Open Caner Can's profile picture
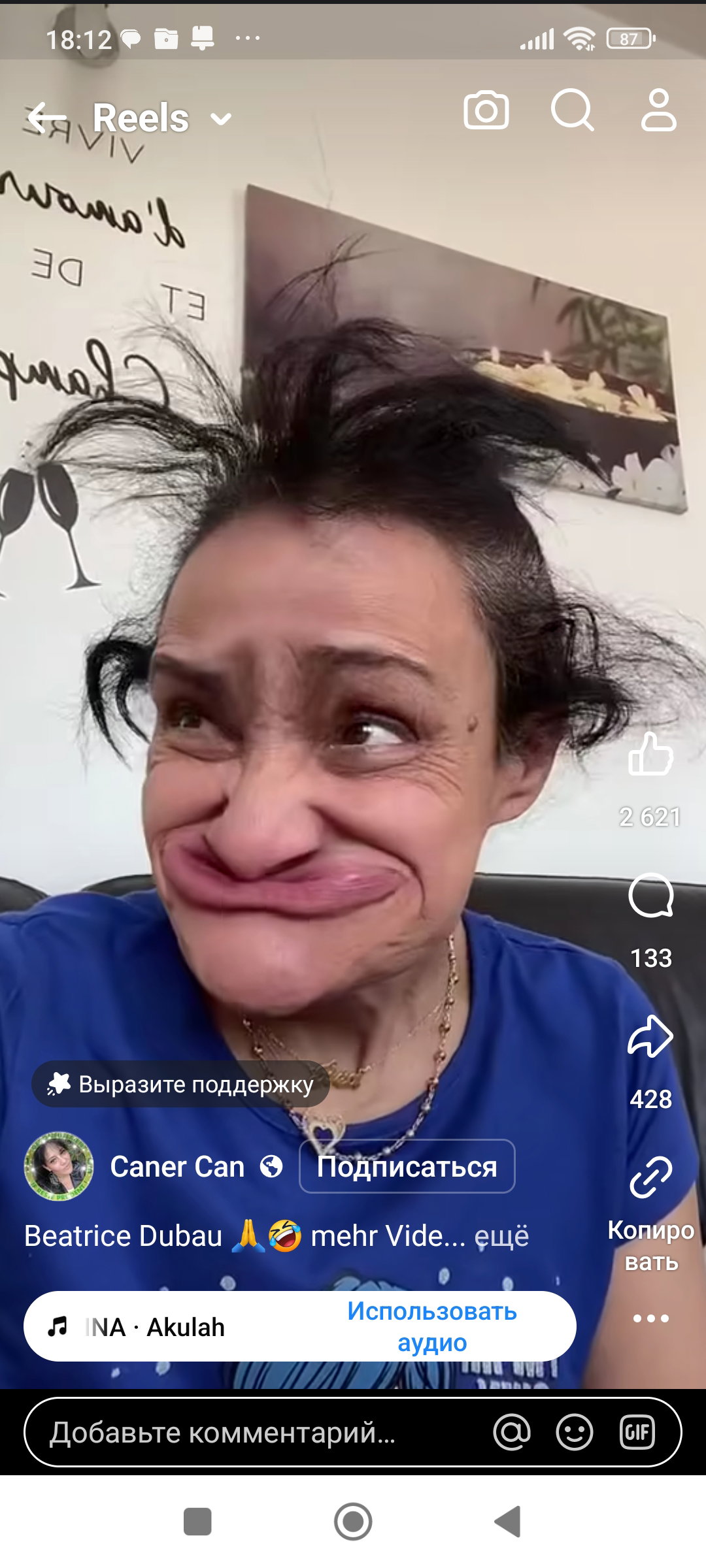Image resolution: width=706 pixels, height=1568 pixels. 59,1166
